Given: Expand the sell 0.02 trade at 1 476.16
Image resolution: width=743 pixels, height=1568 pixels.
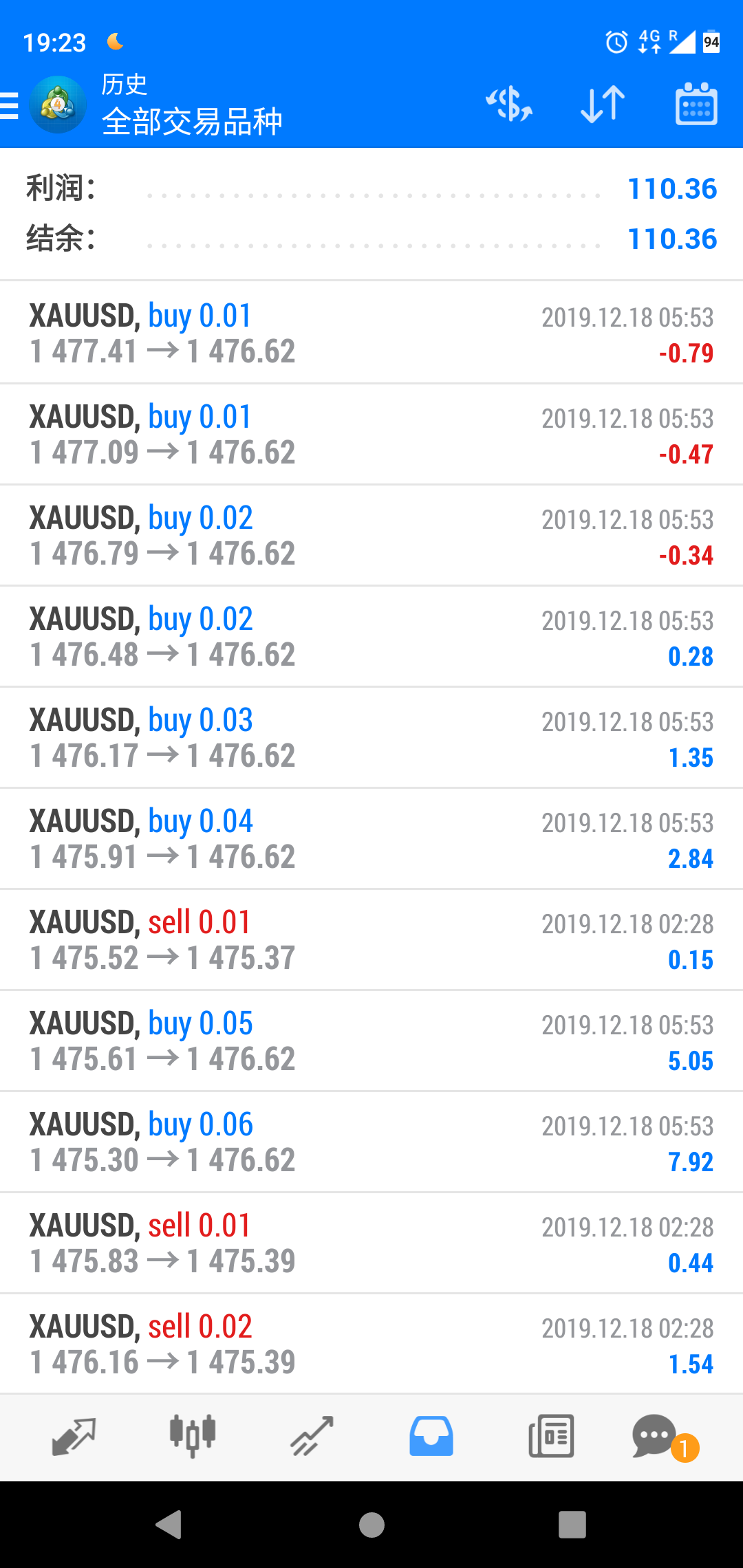Looking at the screenshot, I should (x=371, y=1344).
